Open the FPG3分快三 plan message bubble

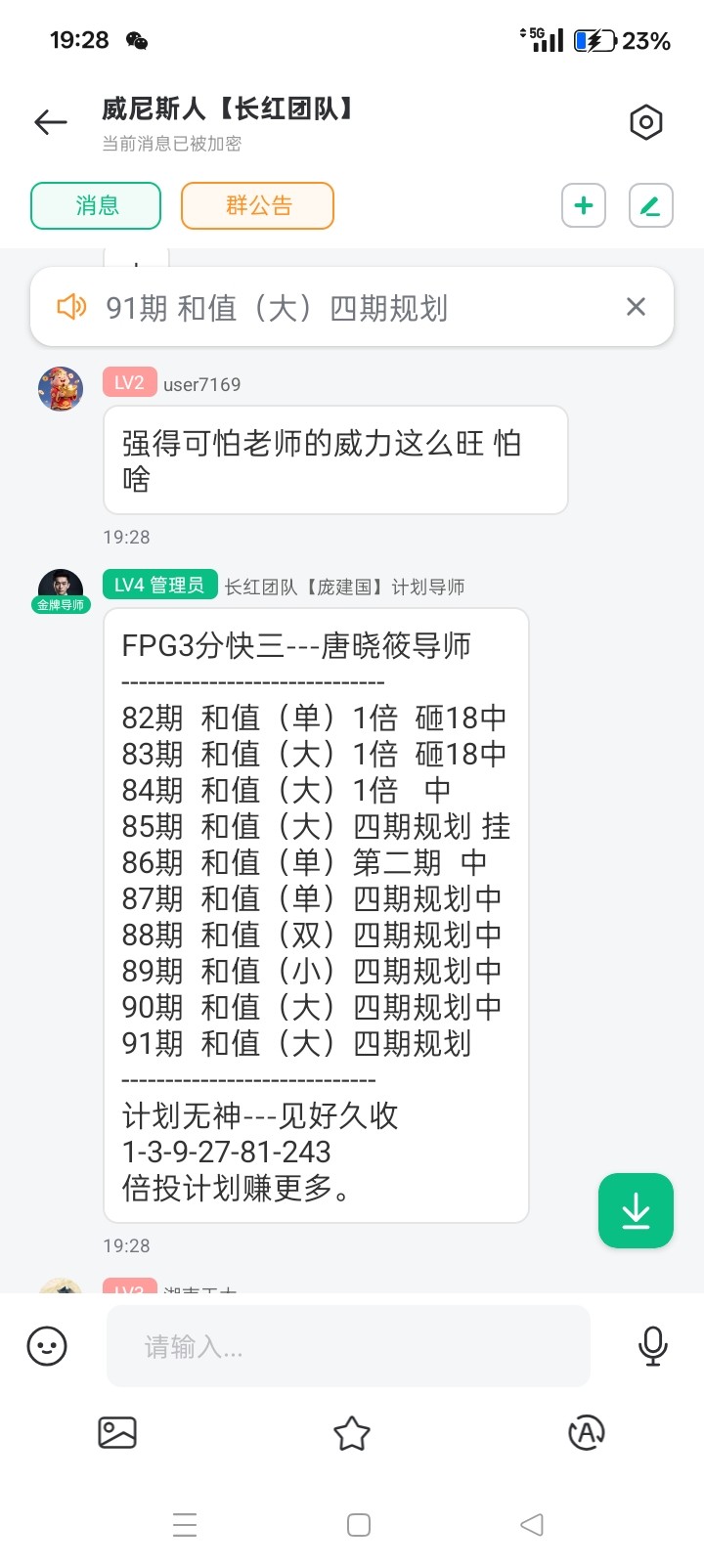[315, 919]
